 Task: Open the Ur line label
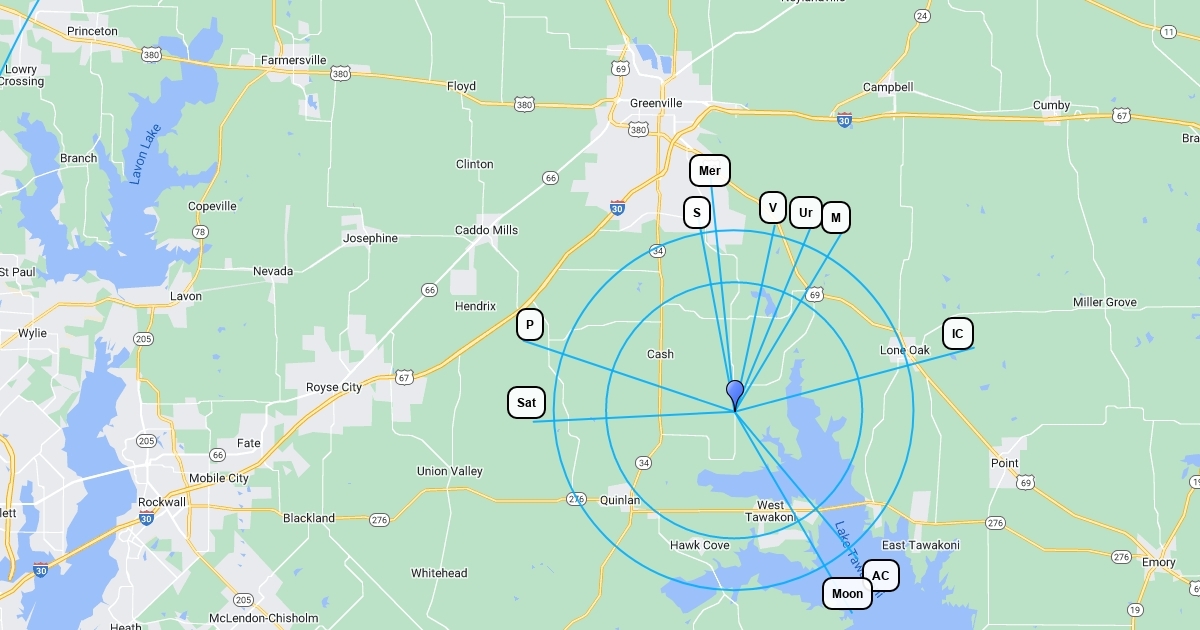(806, 212)
